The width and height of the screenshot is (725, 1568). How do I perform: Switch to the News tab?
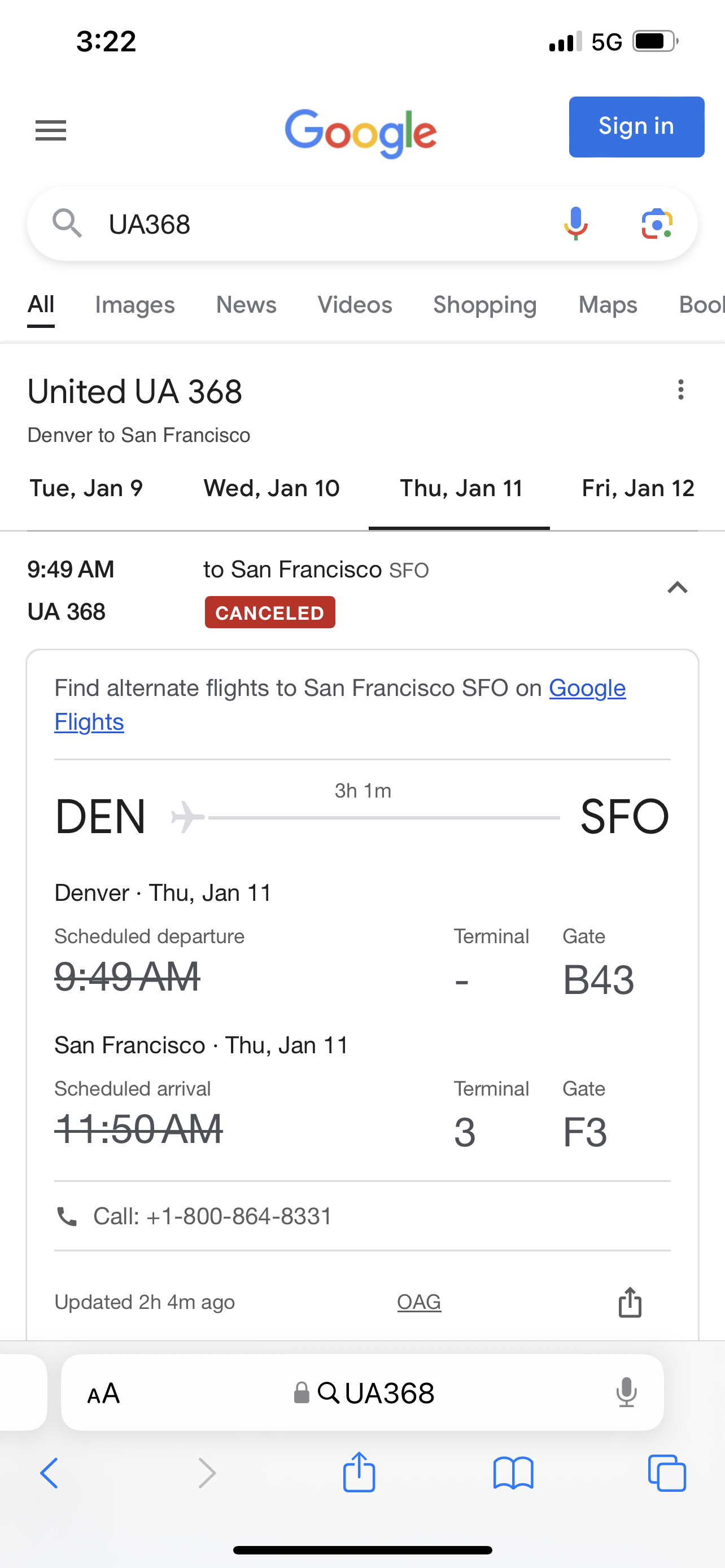[246, 305]
